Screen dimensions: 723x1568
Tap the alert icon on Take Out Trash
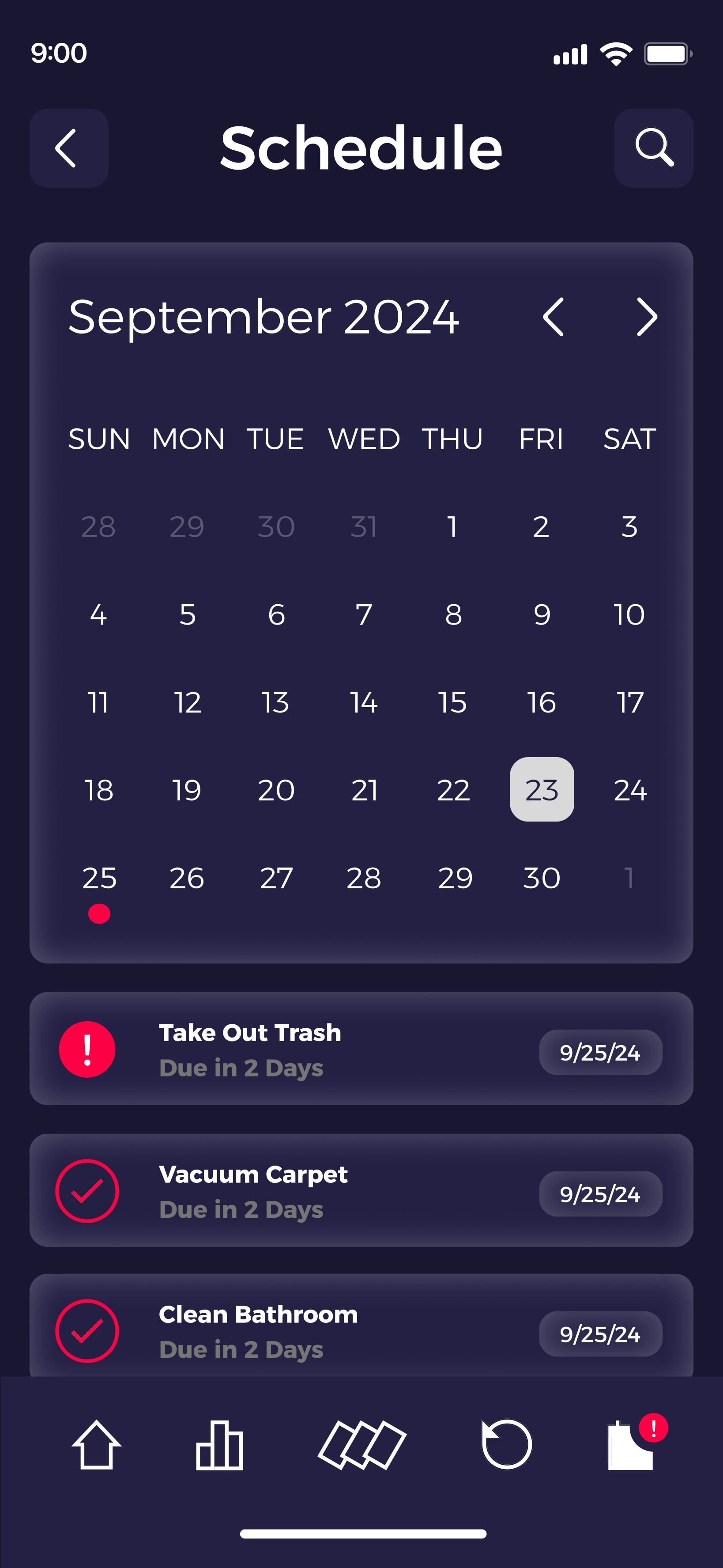tap(87, 1049)
